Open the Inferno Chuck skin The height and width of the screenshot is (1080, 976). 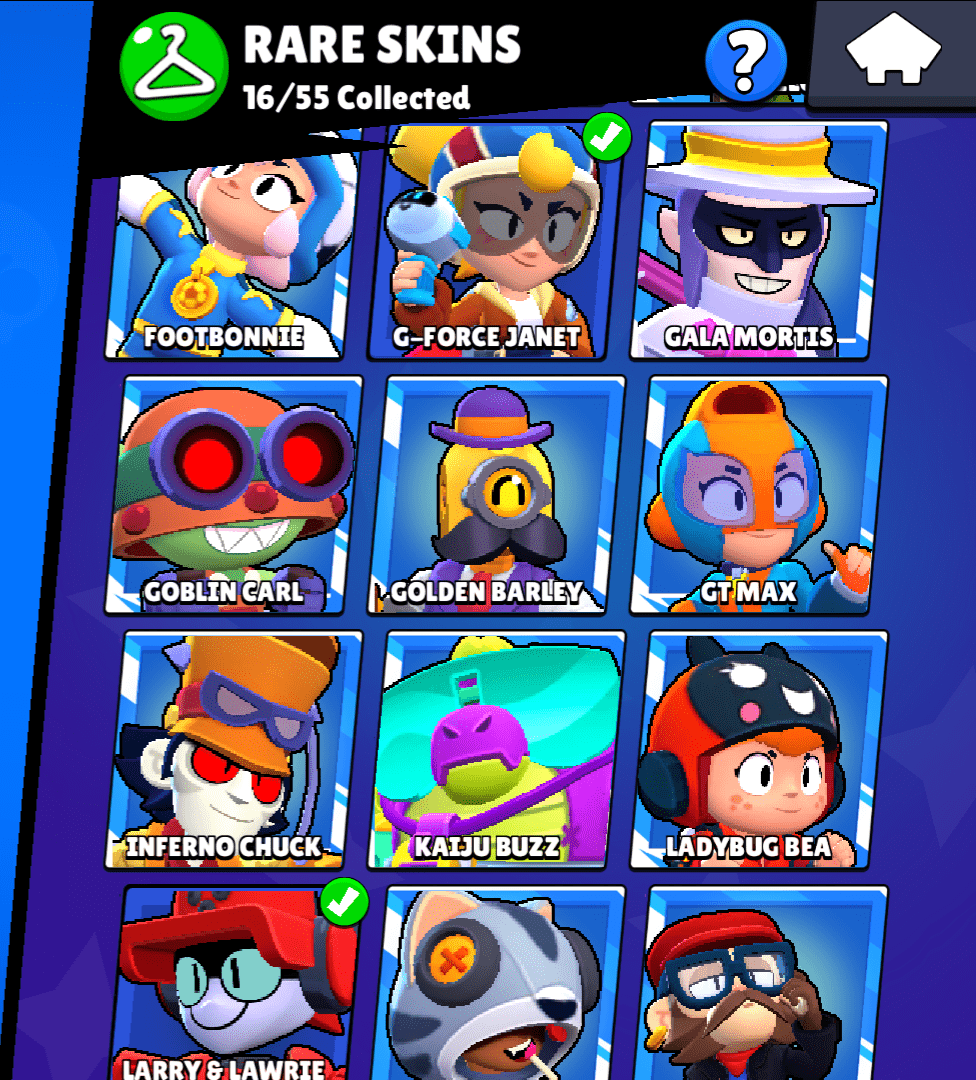coord(236,750)
